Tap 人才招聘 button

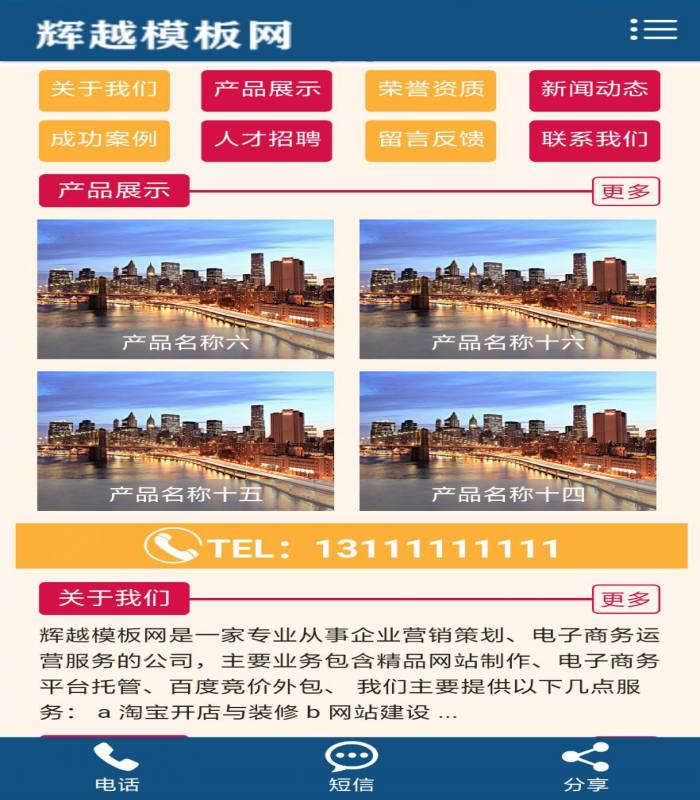[x=267, y=140]
